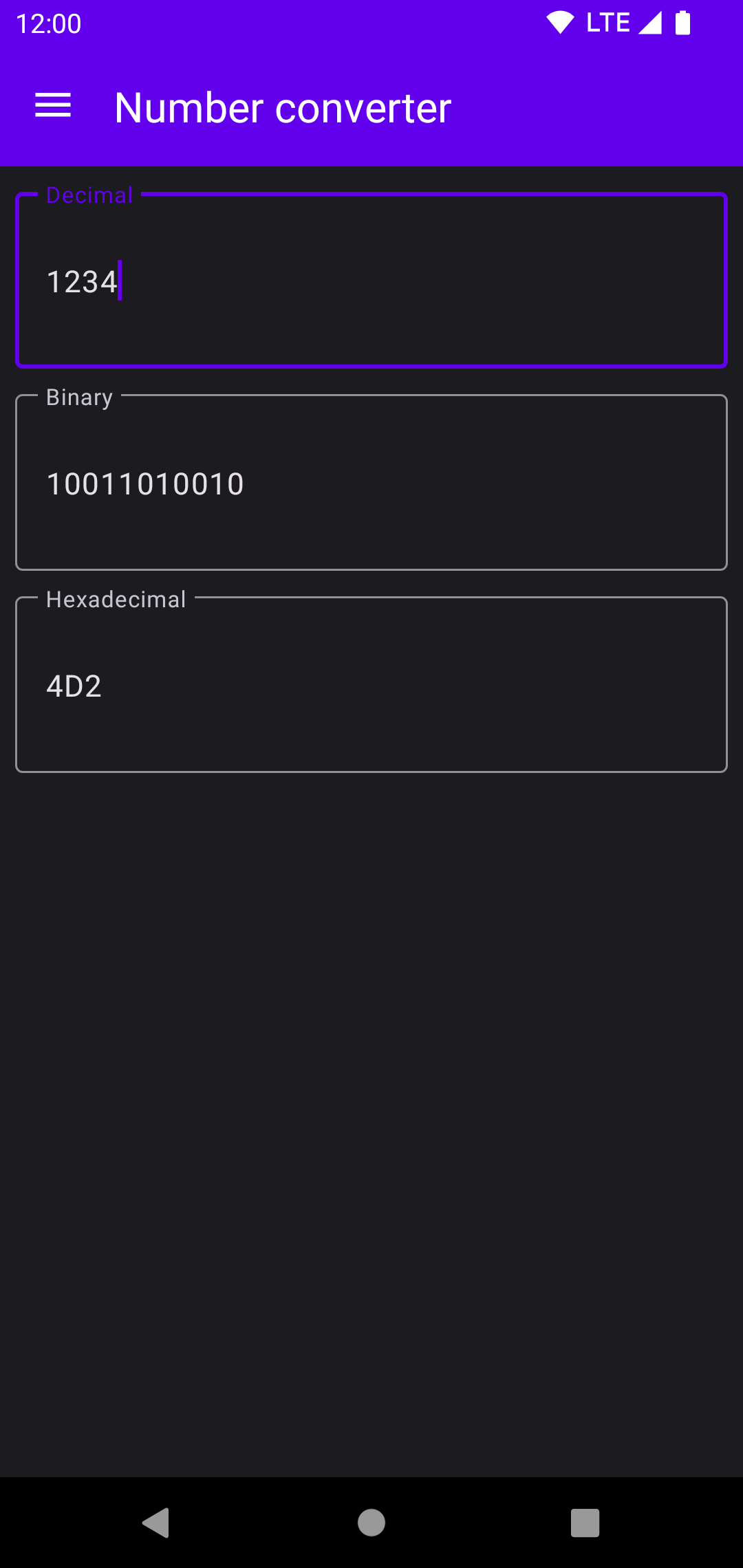743x1568 pixels.
Task: Focus the Decimal input field
Action: (x=371, y=281)
